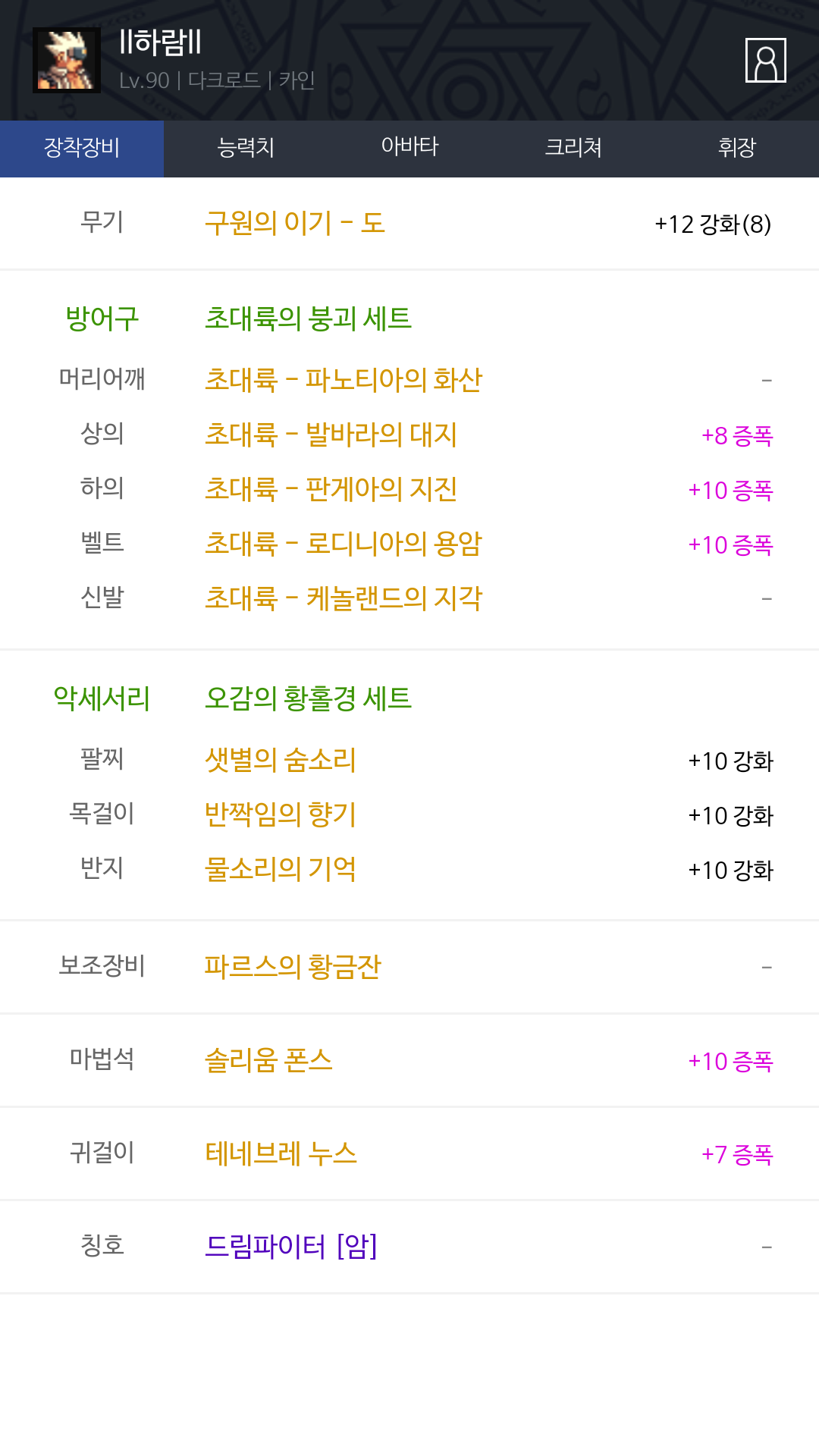View magic stone 솔리움 폰스
819x1456 pixels.
(x=268, y=1060)
